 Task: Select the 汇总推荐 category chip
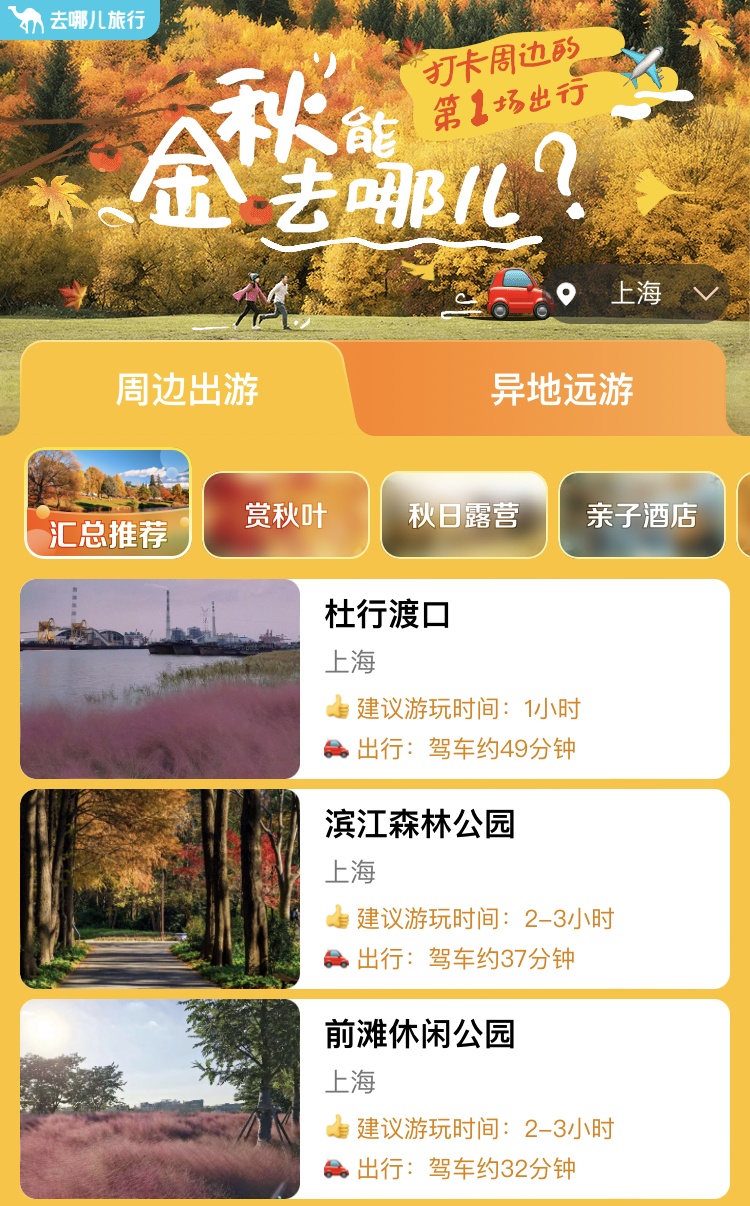point(108,504)
